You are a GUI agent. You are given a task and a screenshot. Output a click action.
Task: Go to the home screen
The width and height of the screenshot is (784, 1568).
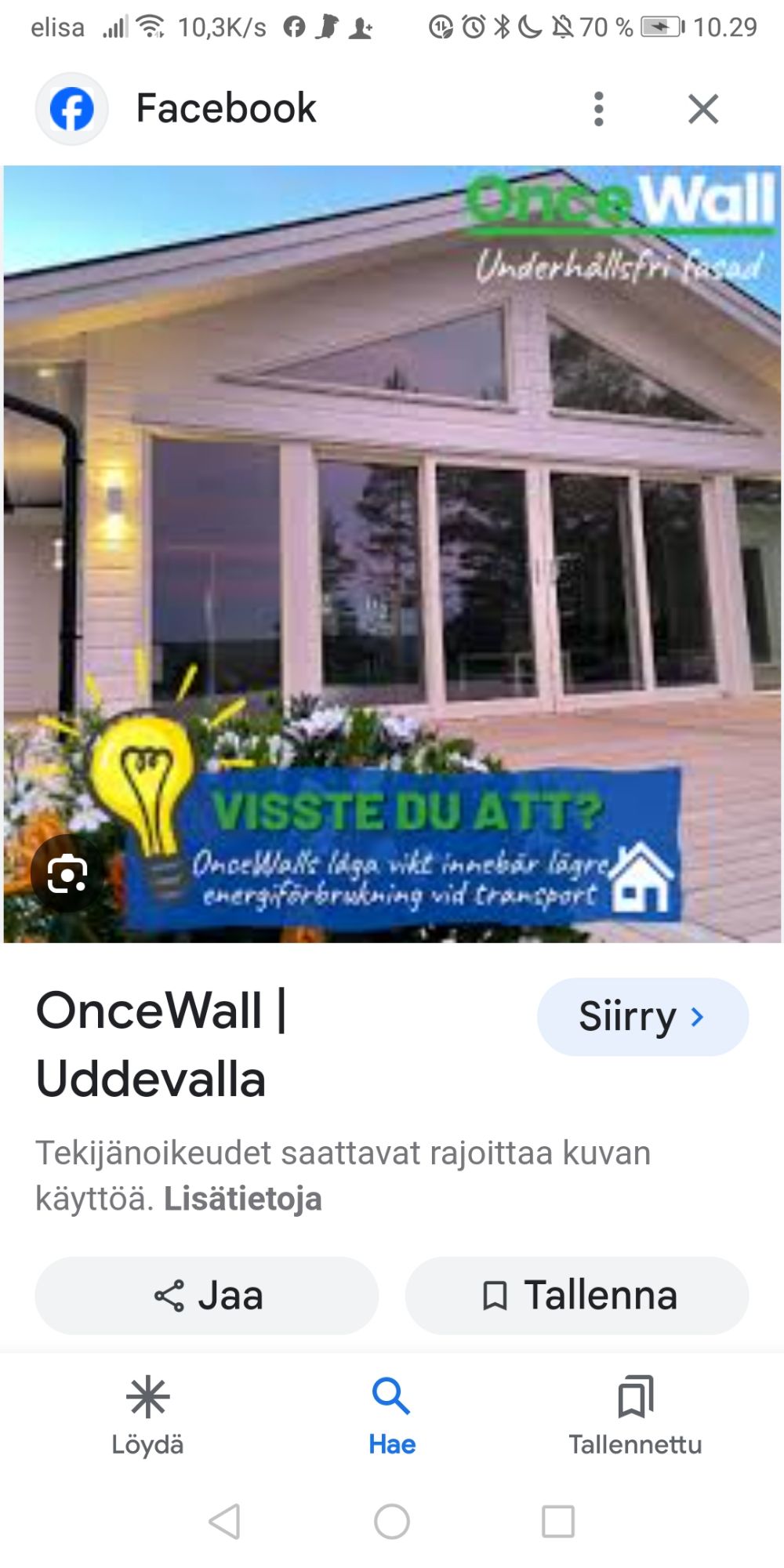pos(392,1522)
